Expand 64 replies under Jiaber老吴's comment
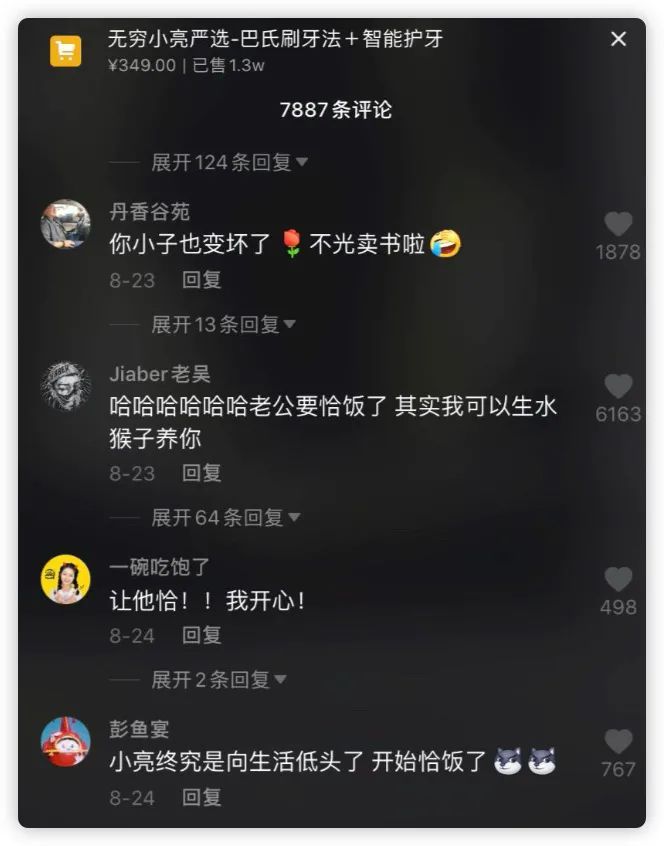 point(225,518)
